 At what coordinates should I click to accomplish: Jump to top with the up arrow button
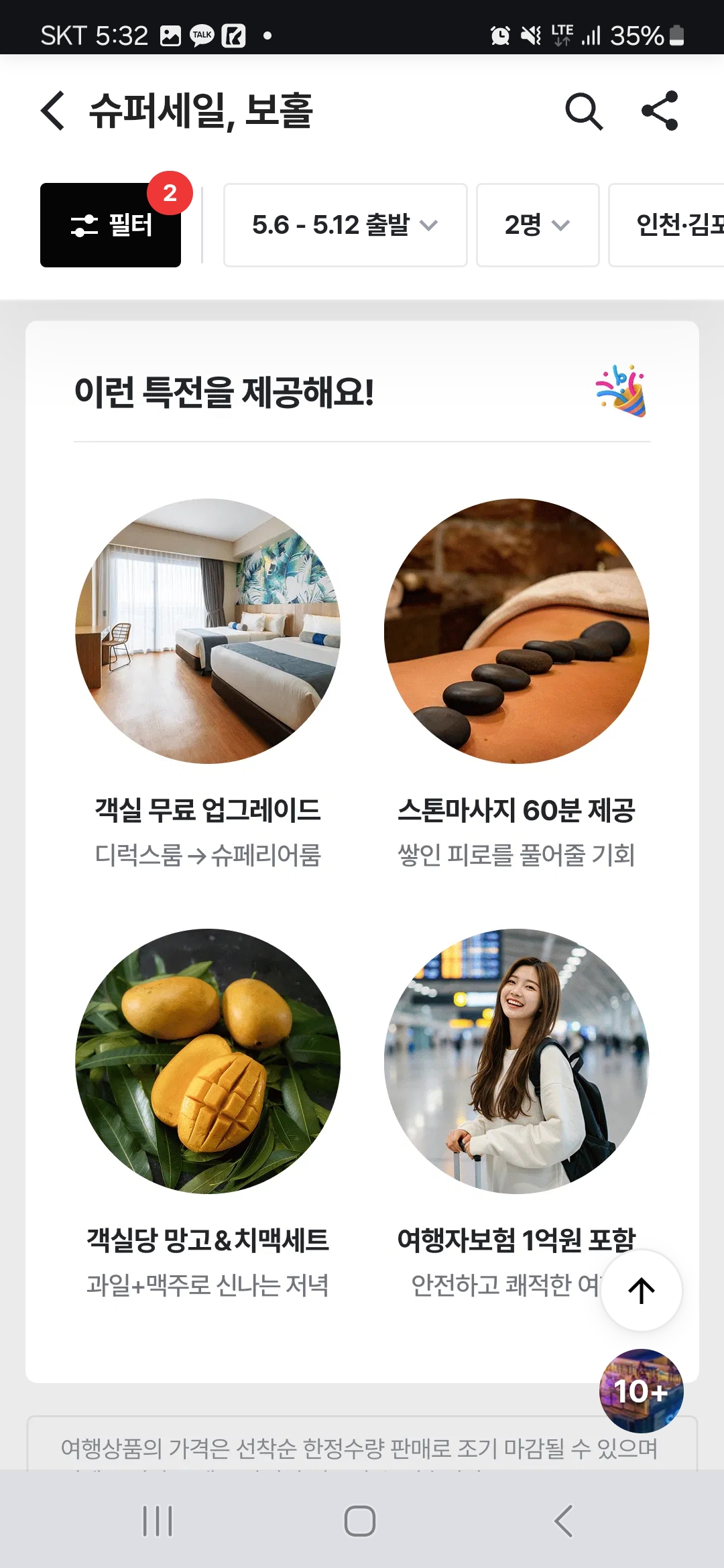point(642,1290)
